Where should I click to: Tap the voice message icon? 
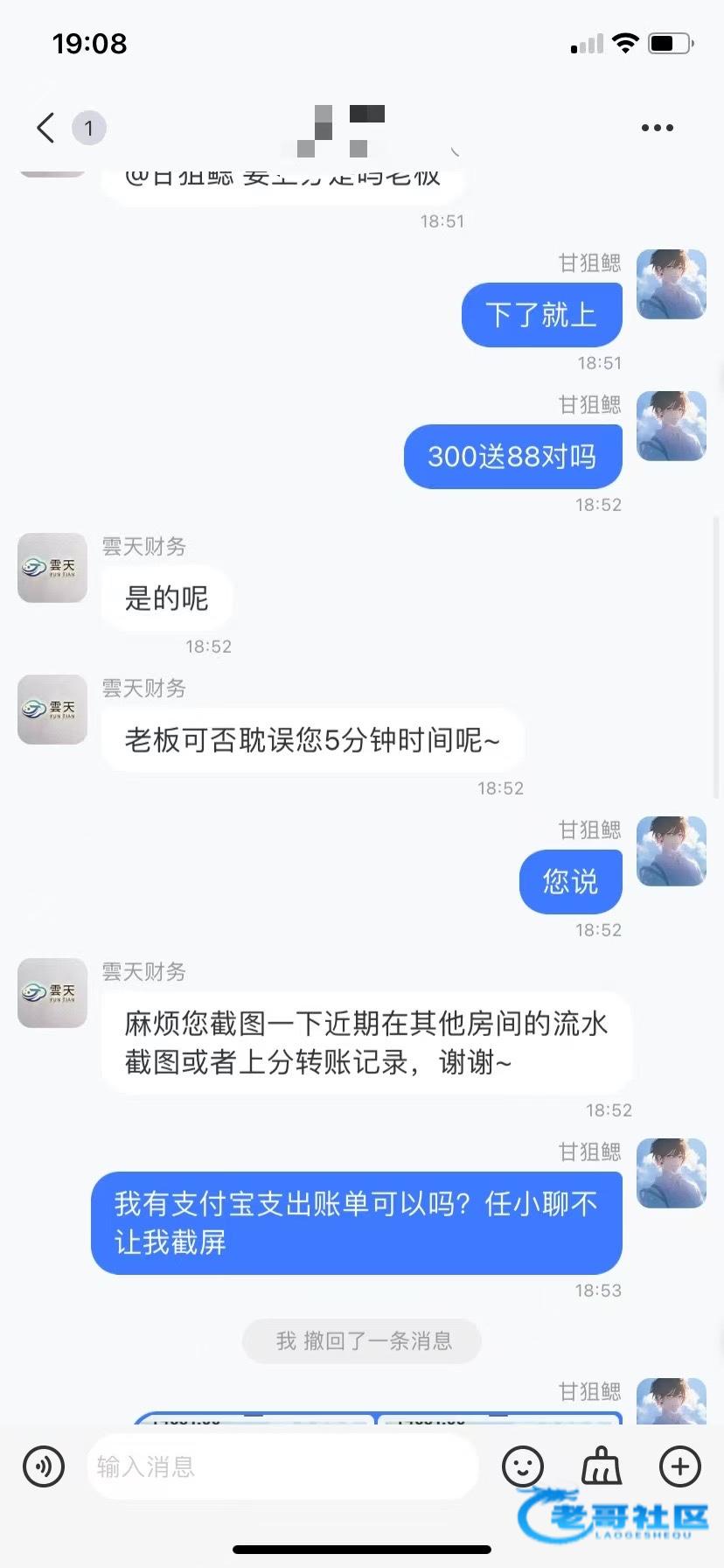point(44,1466)
